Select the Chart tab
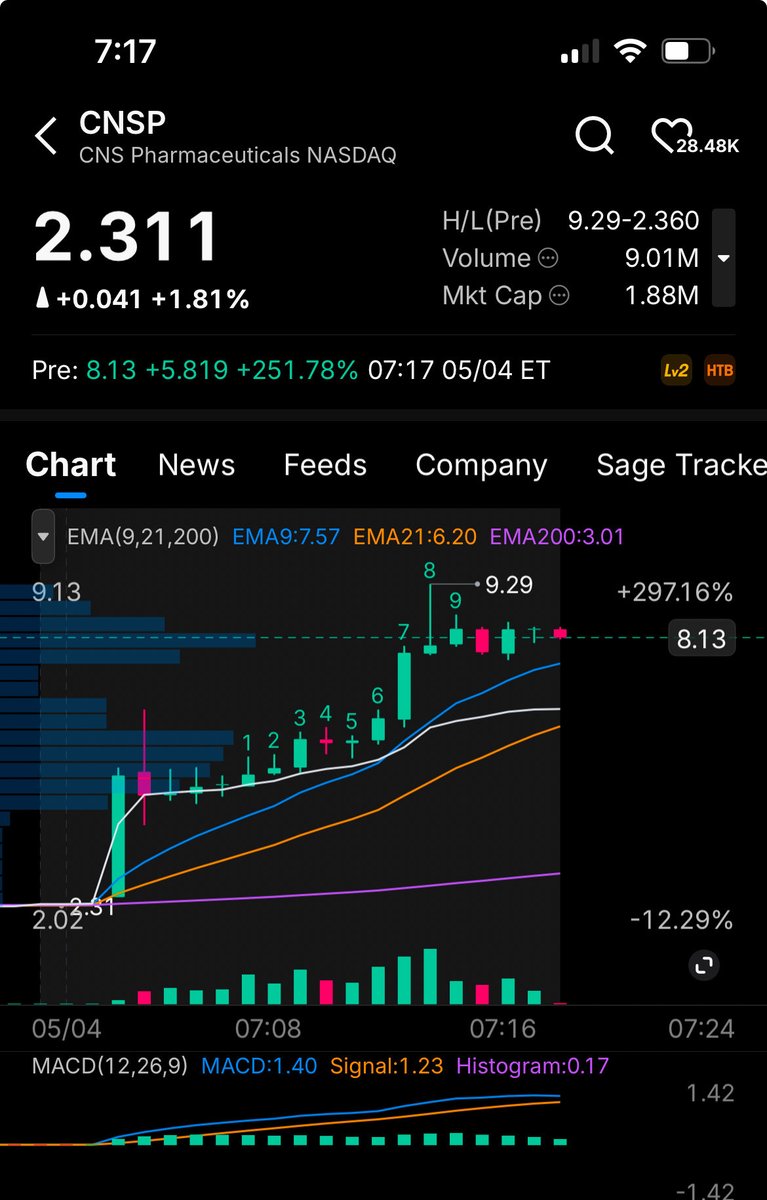This screenshot has width=767, height=1200. tap(71, 465)
